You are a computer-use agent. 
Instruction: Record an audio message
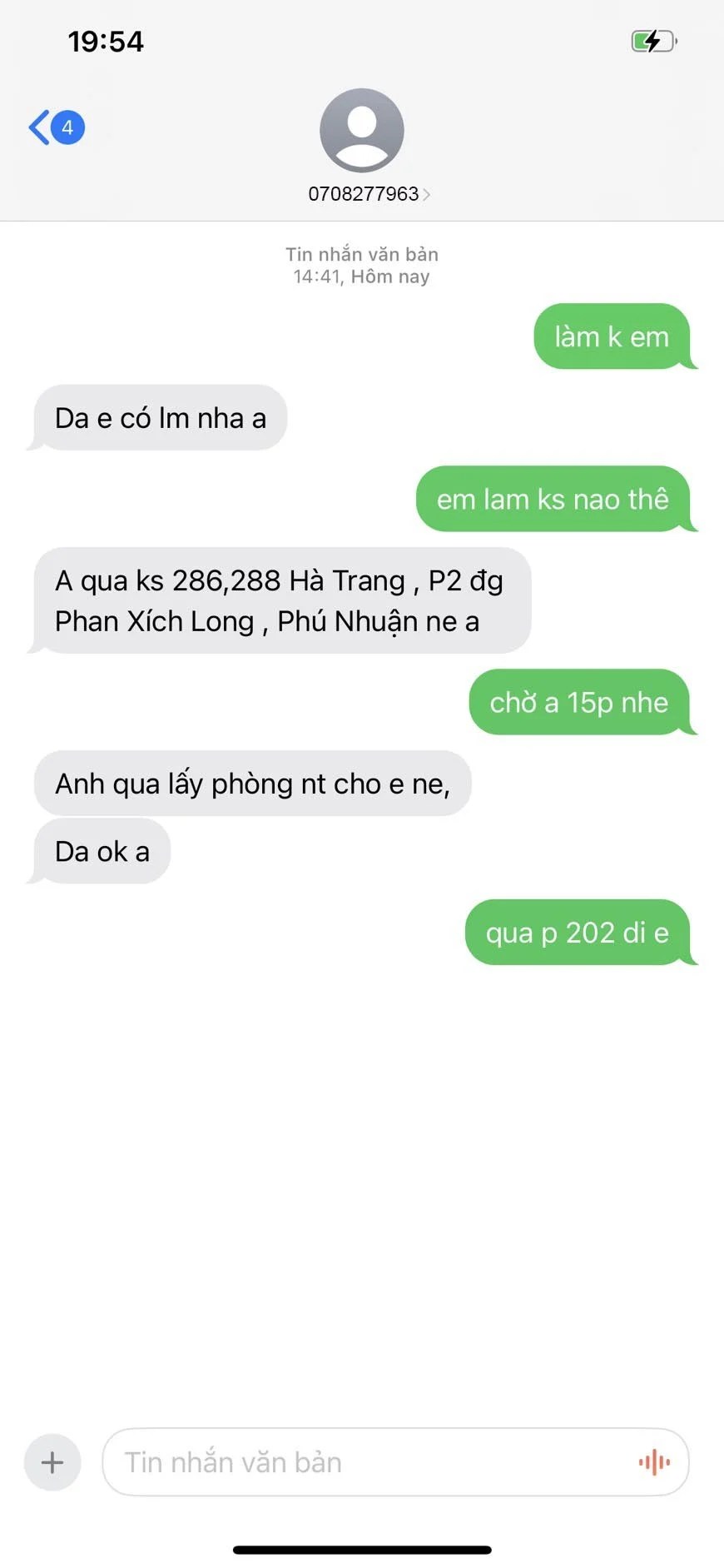coord(654,1461)
